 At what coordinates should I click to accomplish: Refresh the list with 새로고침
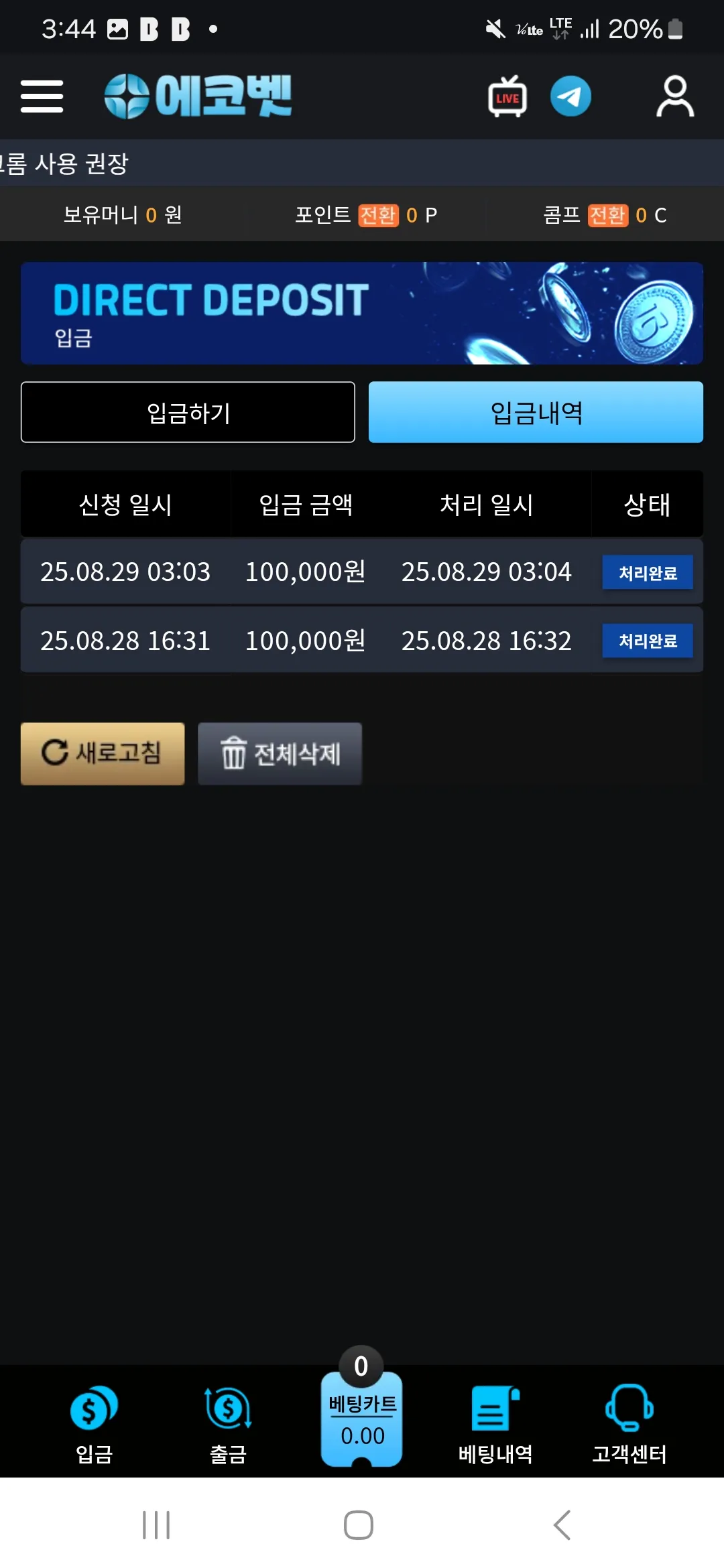click(103, 753)
